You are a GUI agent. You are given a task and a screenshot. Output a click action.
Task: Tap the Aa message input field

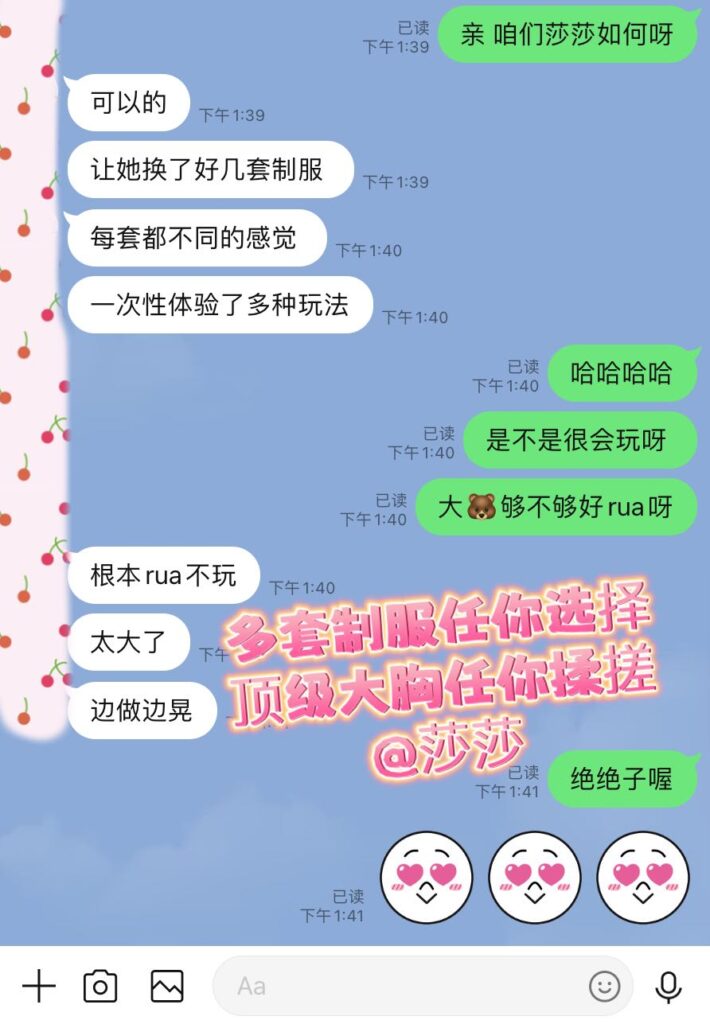(400, 986)
